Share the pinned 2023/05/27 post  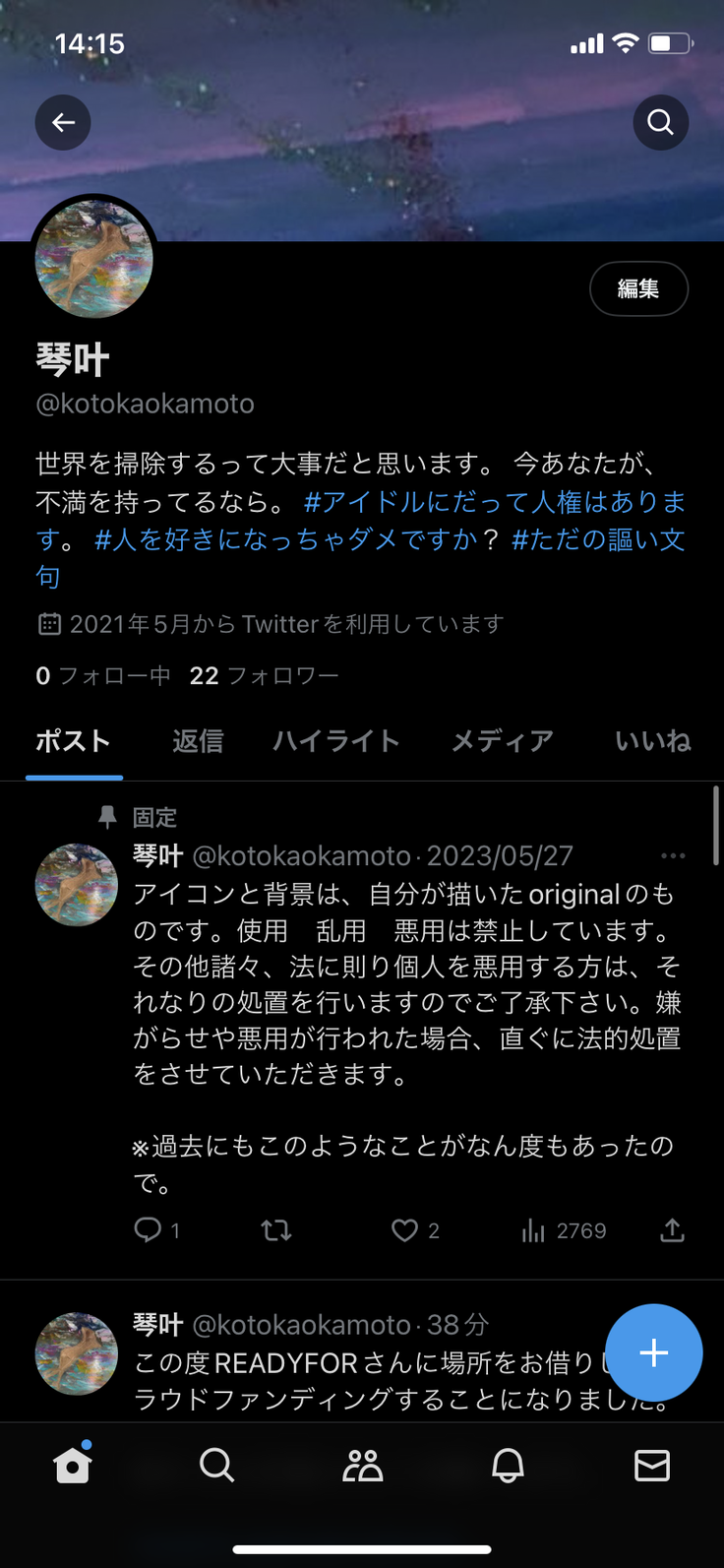[672, 1230]
